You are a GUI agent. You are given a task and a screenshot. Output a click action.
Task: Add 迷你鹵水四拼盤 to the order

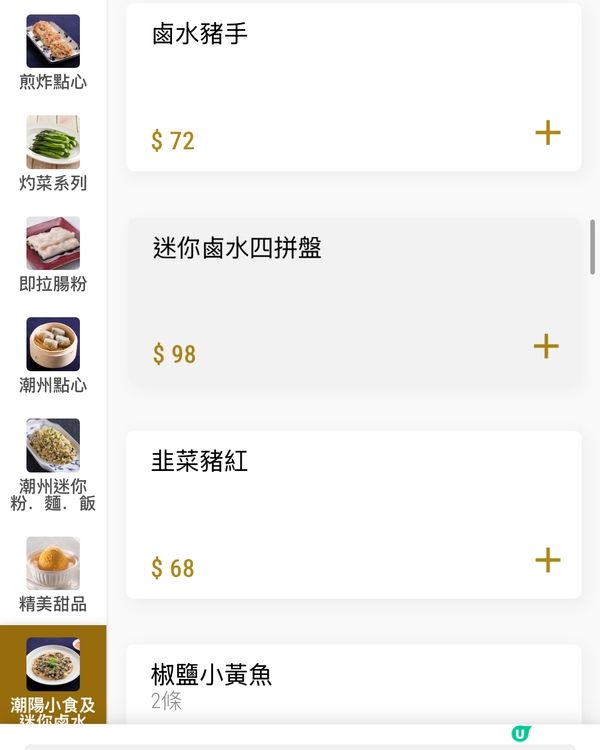click(x=546, y=346)
